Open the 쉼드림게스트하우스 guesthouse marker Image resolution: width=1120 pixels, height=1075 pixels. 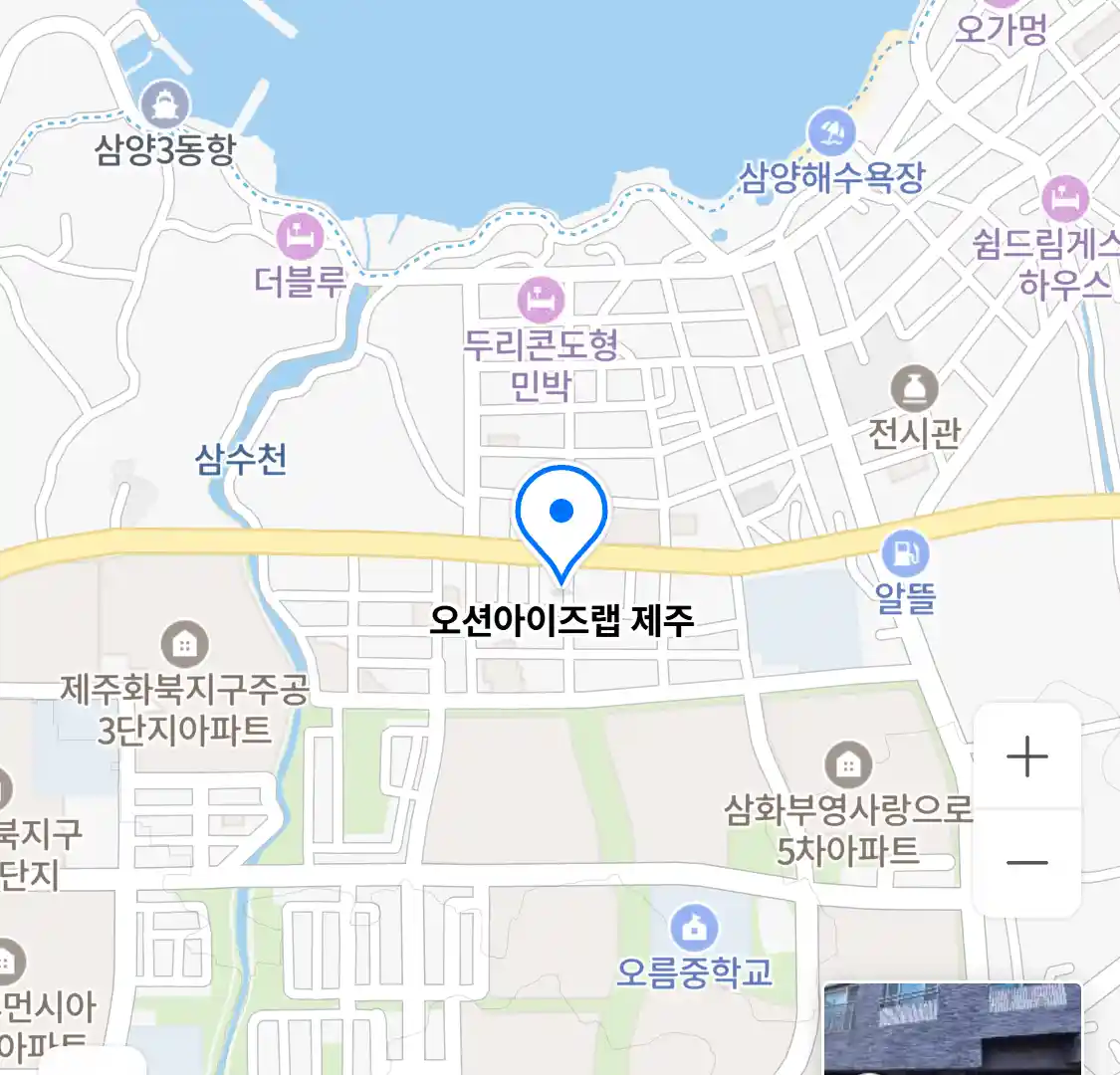coord(1065,199)
